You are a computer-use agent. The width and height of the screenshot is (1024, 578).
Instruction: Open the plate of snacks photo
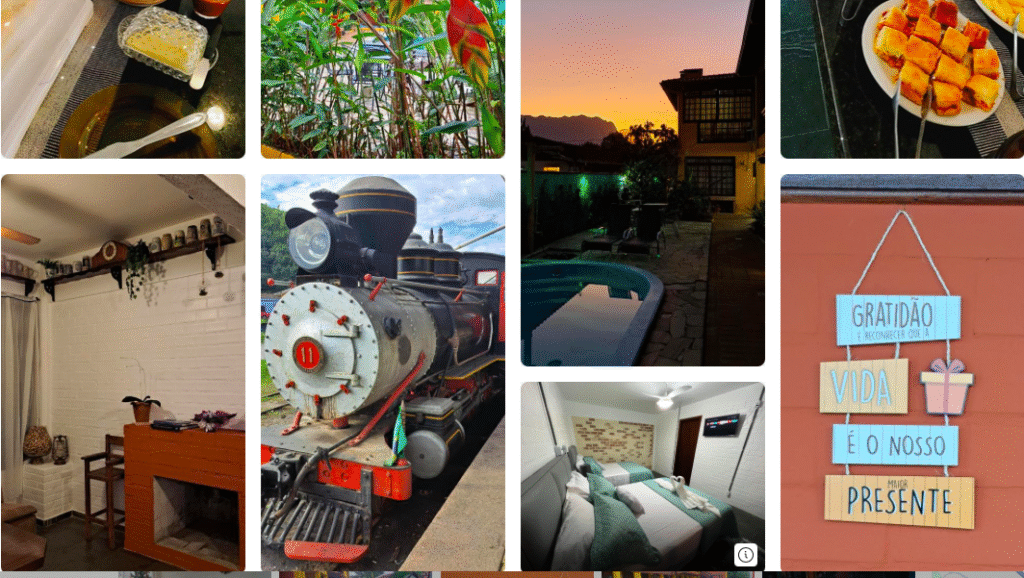point(901,78)
